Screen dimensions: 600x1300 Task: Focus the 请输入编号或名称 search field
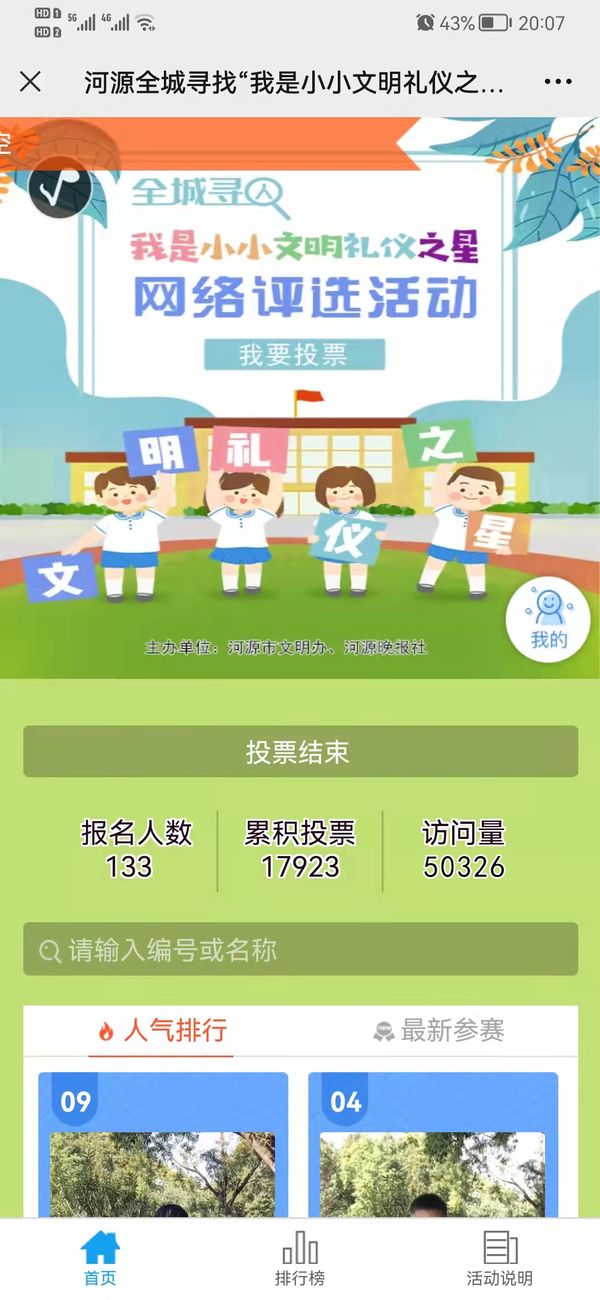pos(300,949)
